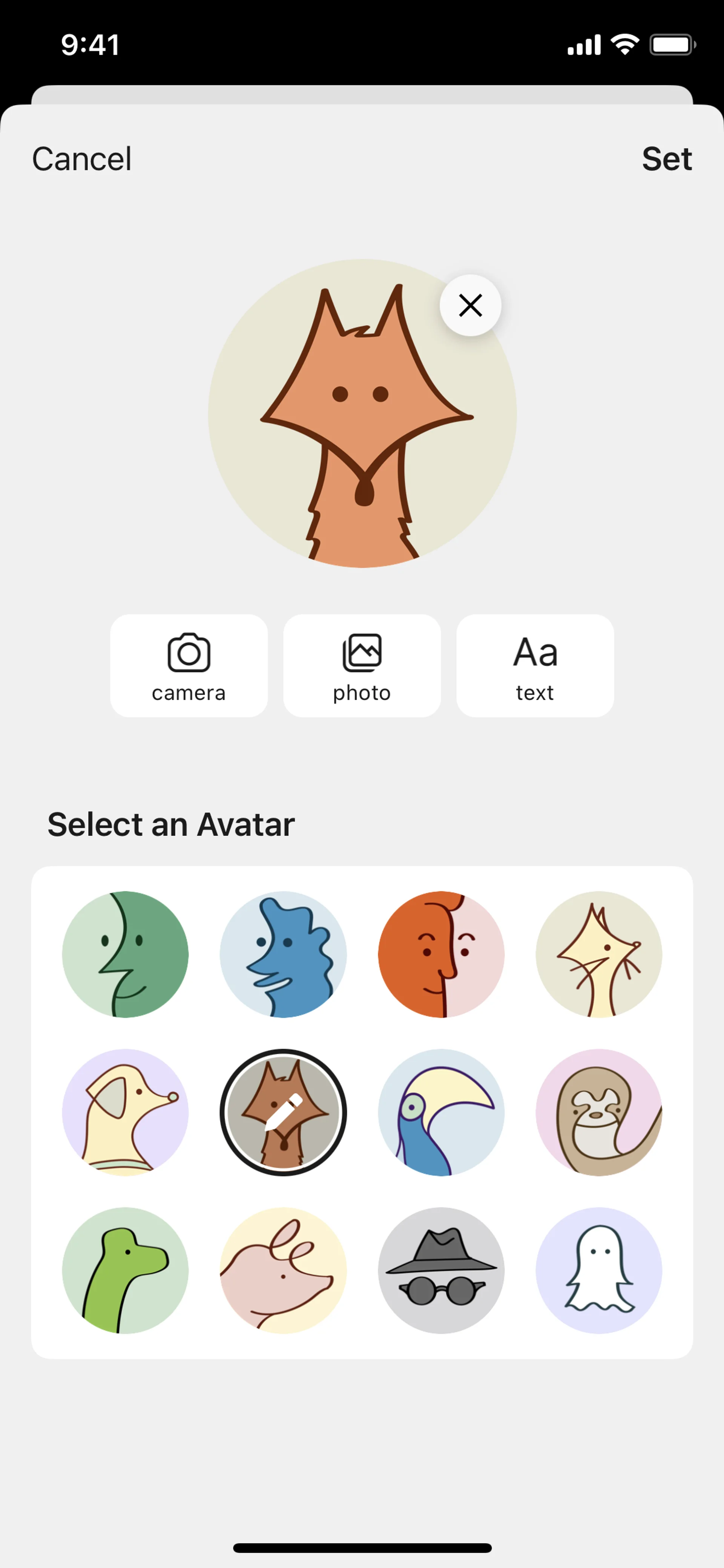This screenshot has height=1568, width=724.
Task: Choose the orange and pink face avatar
Action: 441,954
